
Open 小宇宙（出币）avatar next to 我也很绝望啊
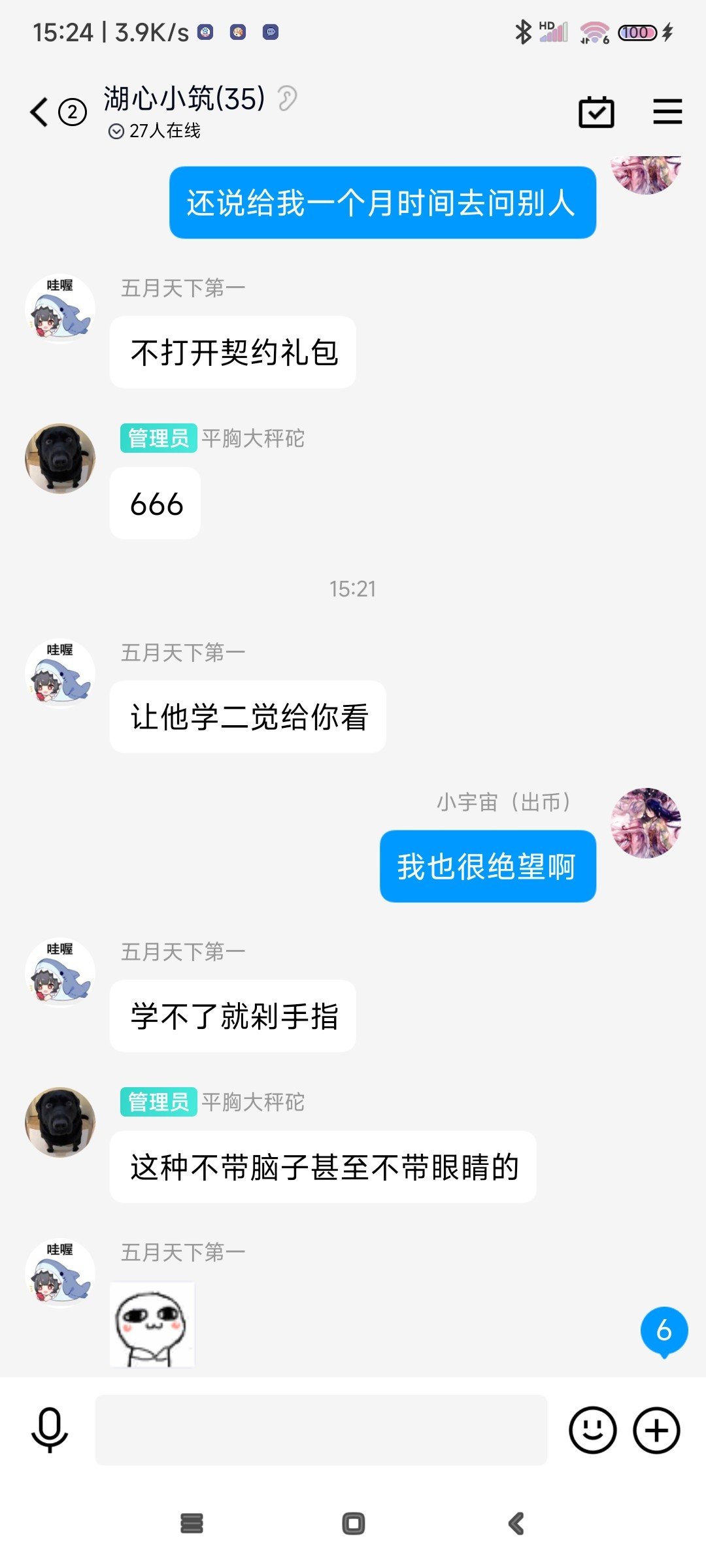pyautogui.click(x=645, y=823)
